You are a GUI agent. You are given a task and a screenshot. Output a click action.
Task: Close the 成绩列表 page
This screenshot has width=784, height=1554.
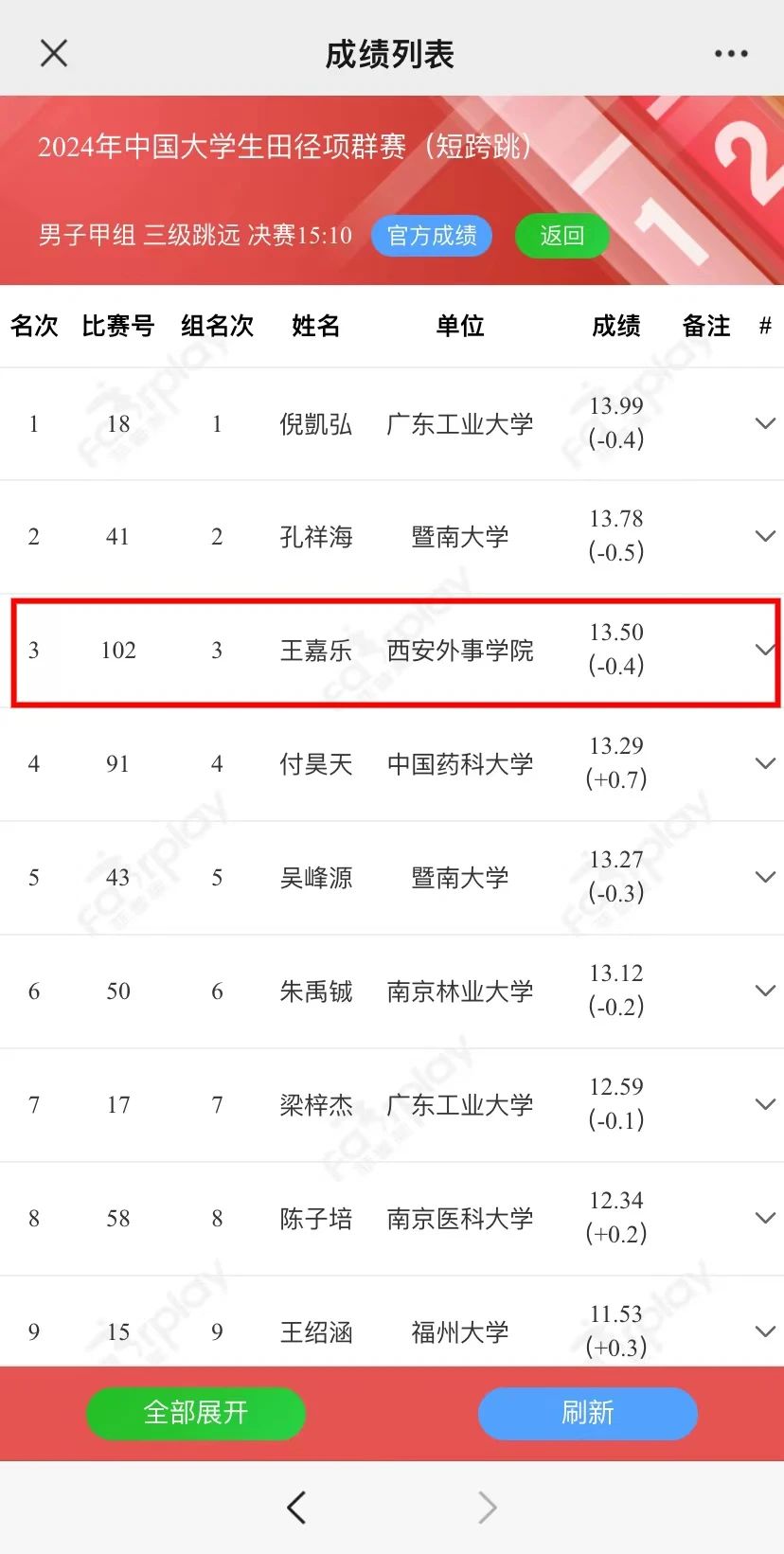pyautogui.click(x=54, y=53)
